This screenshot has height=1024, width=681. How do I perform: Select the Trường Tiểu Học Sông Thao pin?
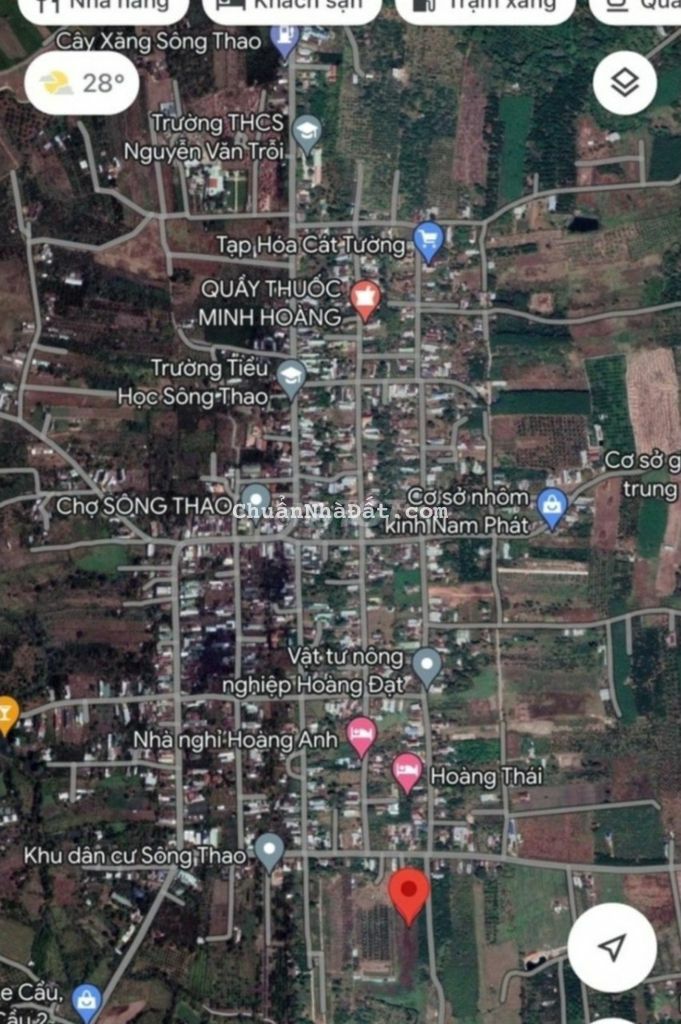point(291,377)
